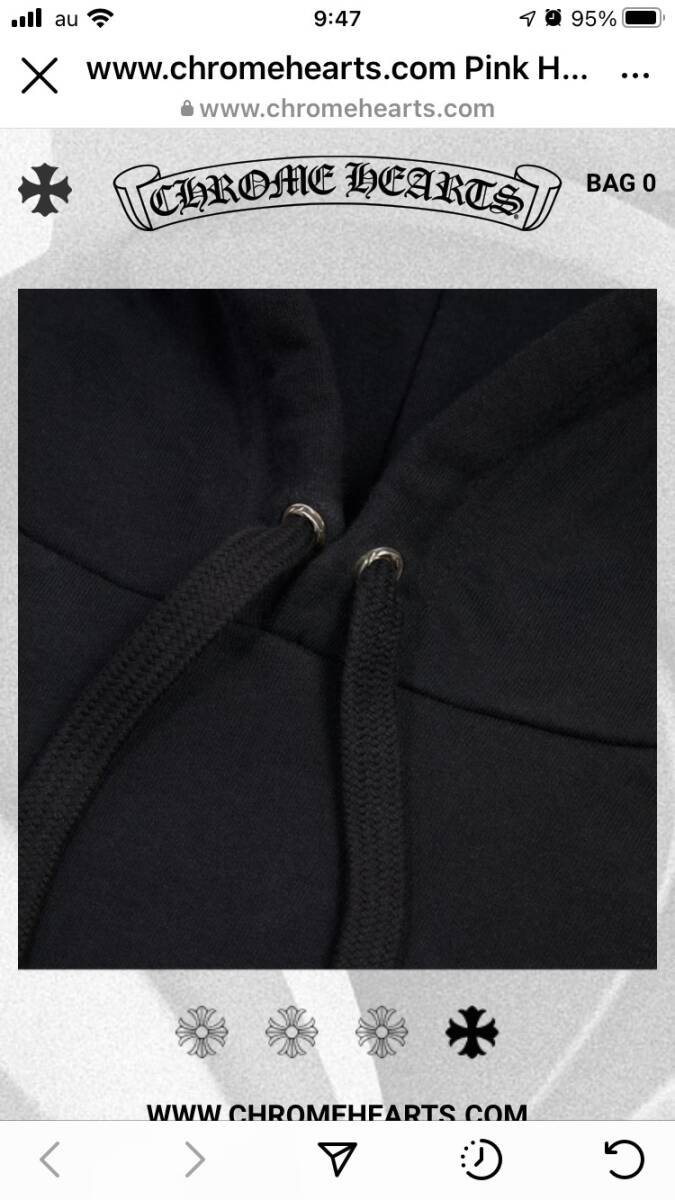Go forward to the next page
The image size is (675, 1200).
194,1160
